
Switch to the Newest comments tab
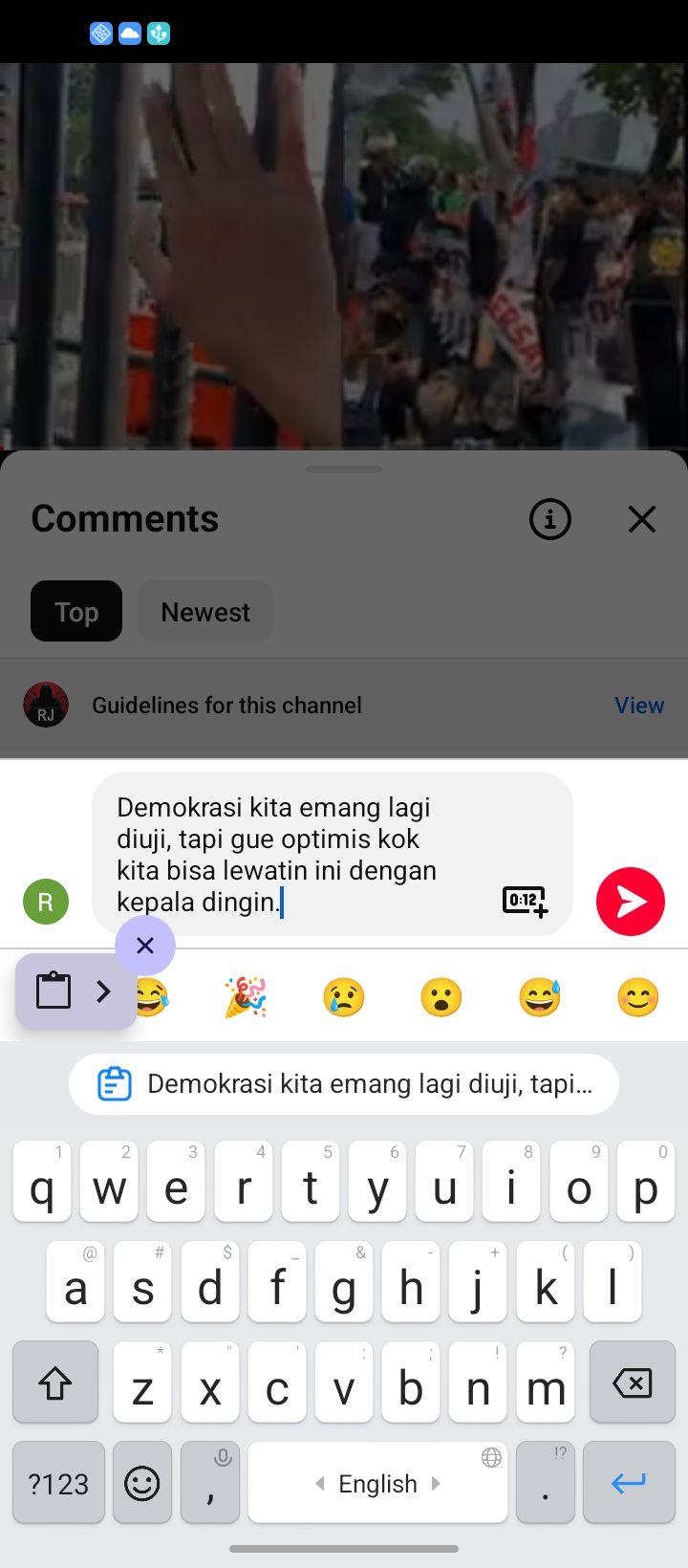click(205, 612)
